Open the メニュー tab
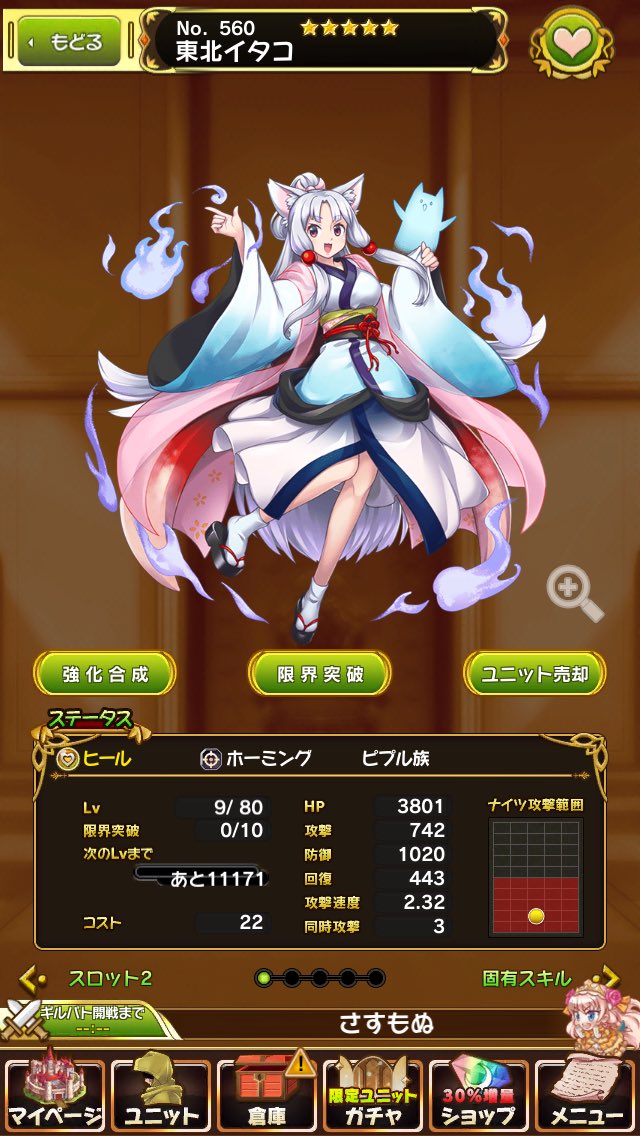The height and width of the screenshot is (1136, 640). [586, 1090]
